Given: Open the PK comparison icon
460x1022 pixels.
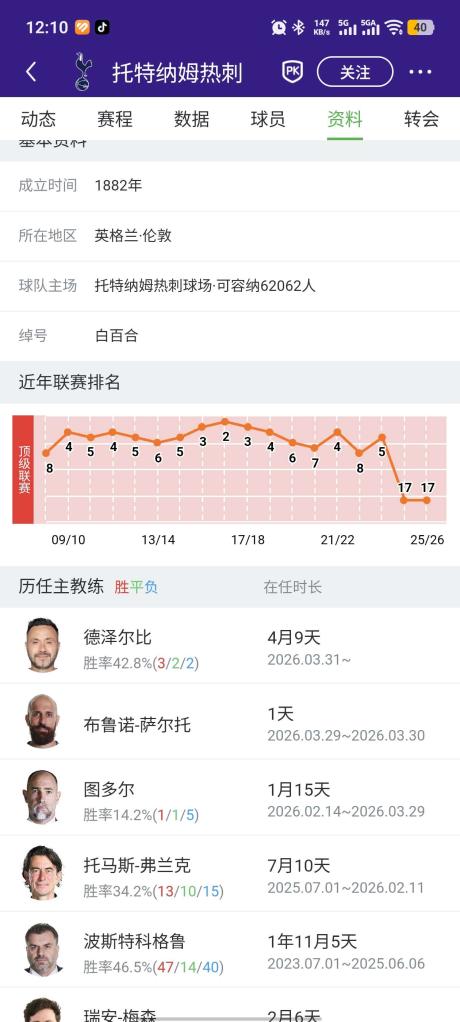Looking at the screenshot, I should pyautogui.click(x=293, y=72).
